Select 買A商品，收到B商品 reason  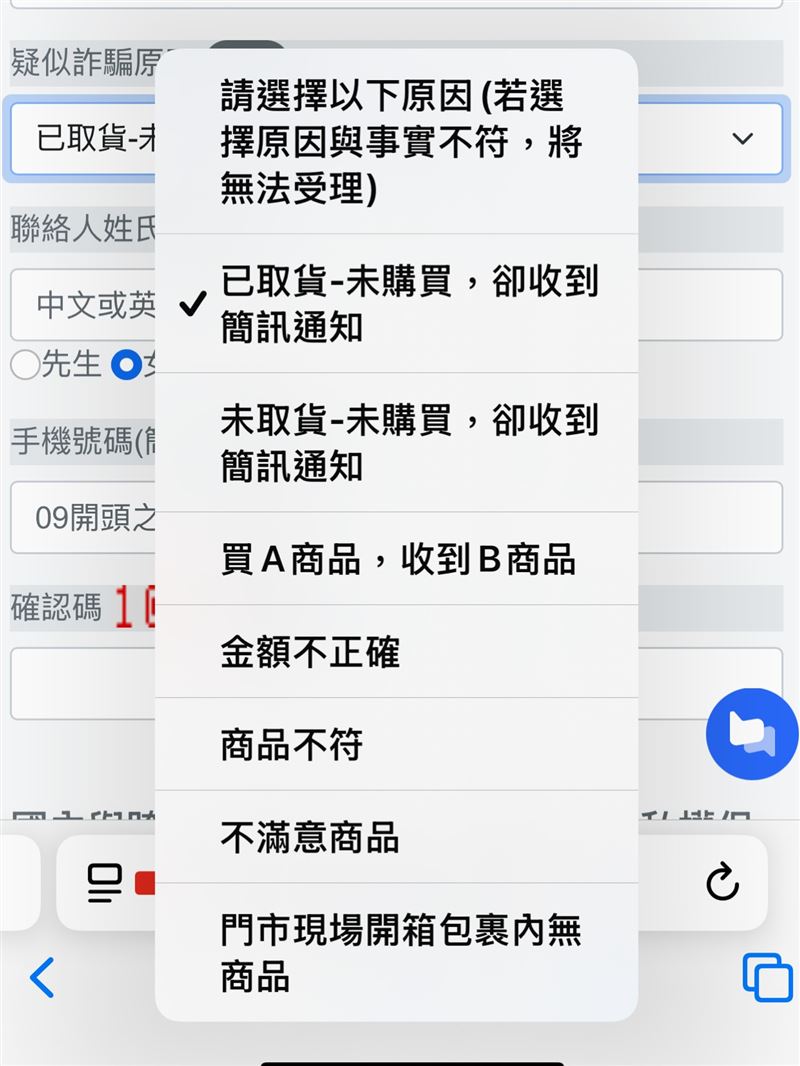click(400, 560)
